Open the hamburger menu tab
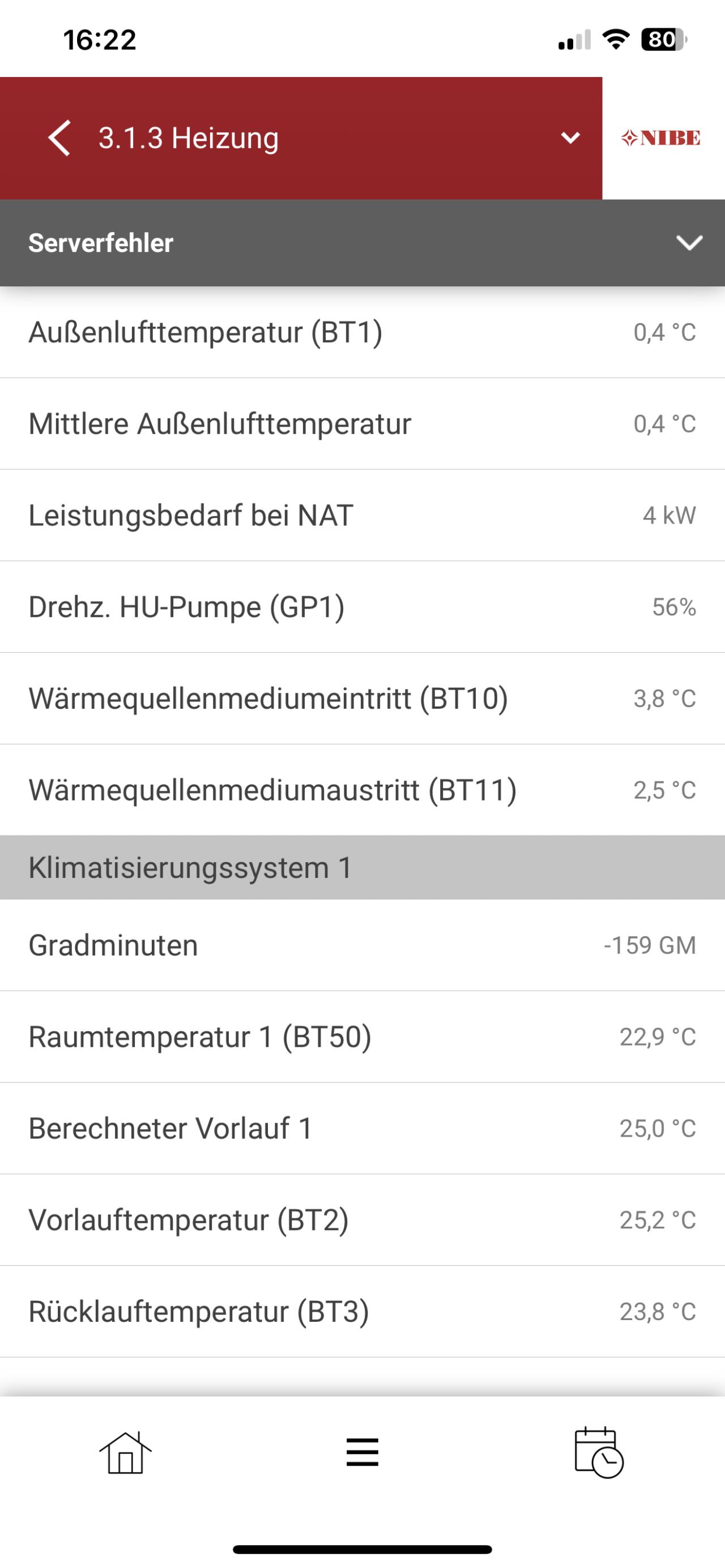This screenshot has height=1568, width=725. (x=362, y=1453)
